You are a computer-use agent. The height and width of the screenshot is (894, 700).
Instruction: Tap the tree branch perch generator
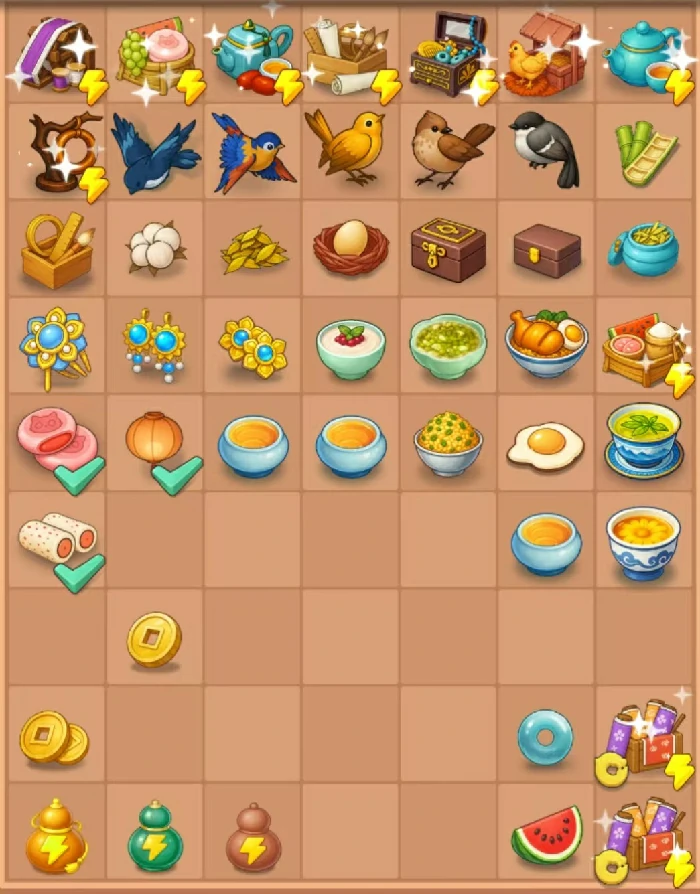pos(55,151)
